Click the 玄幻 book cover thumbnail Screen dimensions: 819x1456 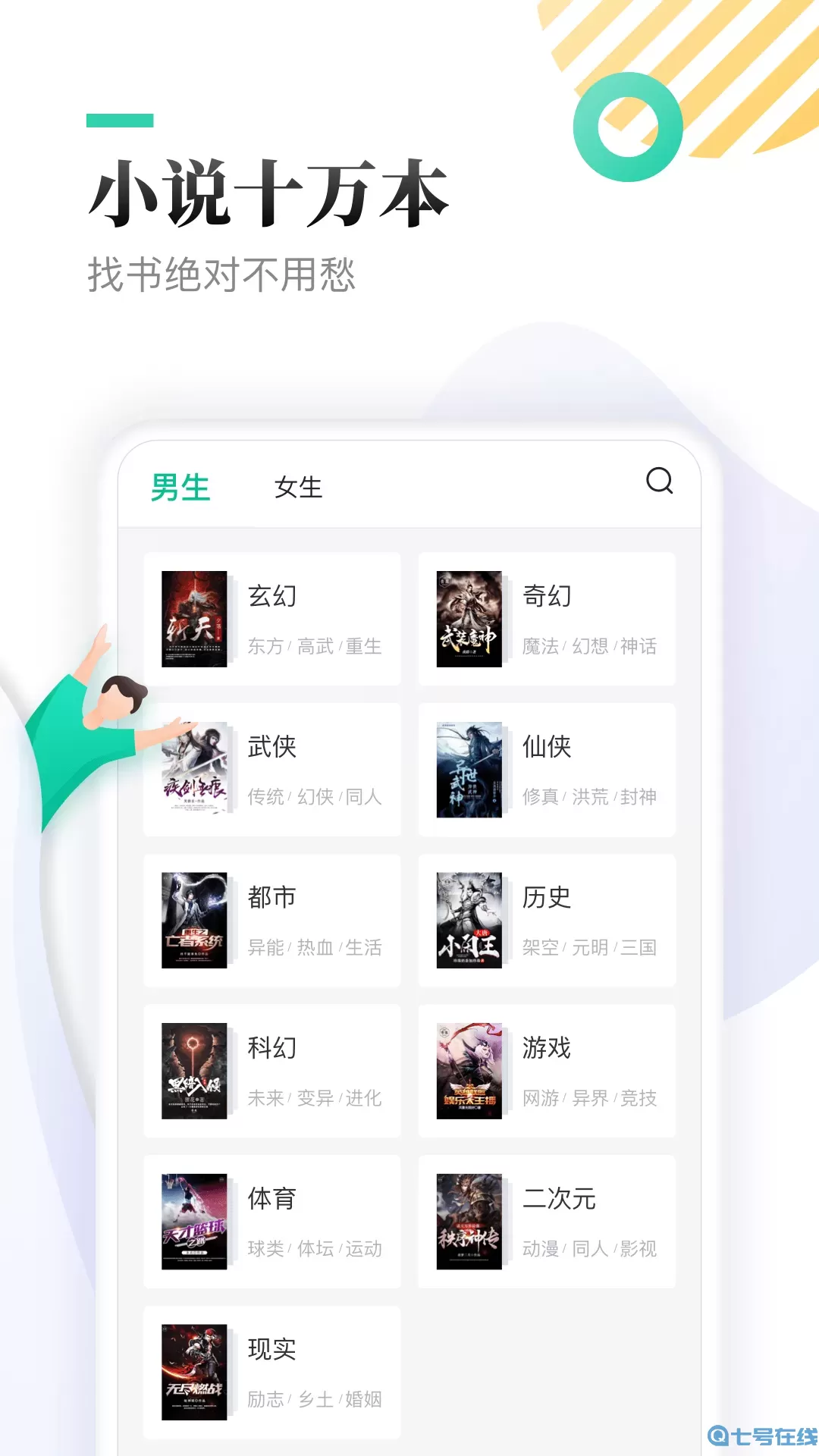[195, 618]
